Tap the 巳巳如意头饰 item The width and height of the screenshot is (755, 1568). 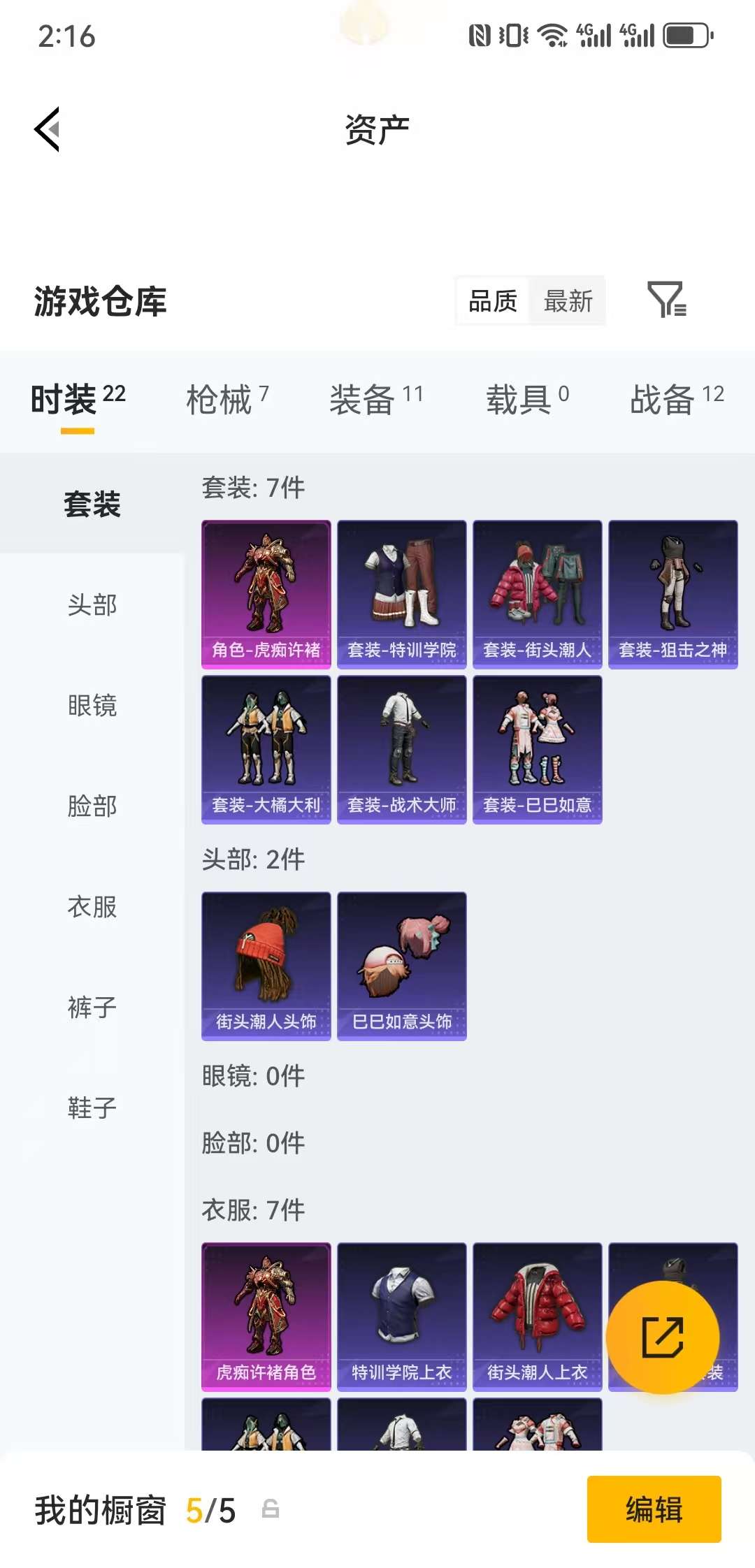click(x=401, y=966)
